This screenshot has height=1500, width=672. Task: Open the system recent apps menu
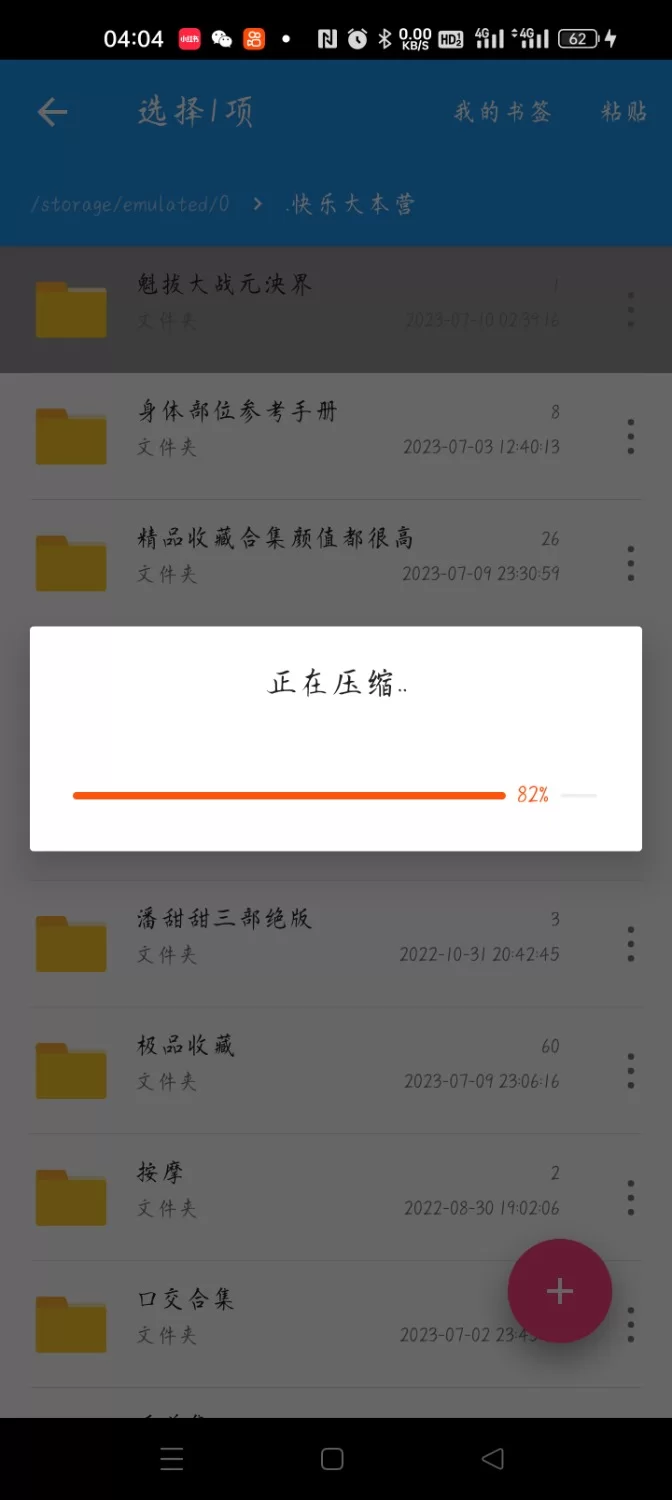pos(172,1459)
